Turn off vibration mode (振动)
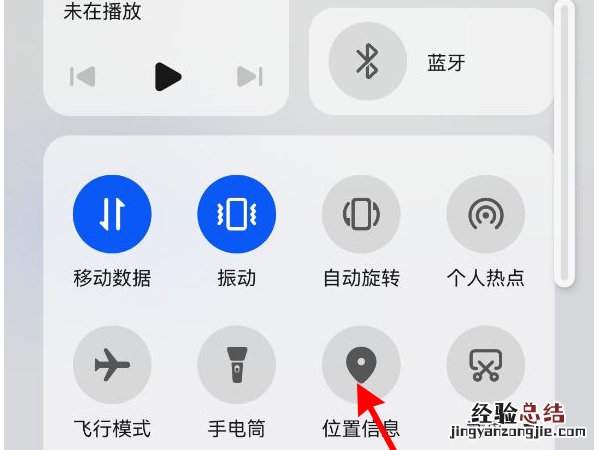This screenshot has height=450, width=600. tap(236, 214)
